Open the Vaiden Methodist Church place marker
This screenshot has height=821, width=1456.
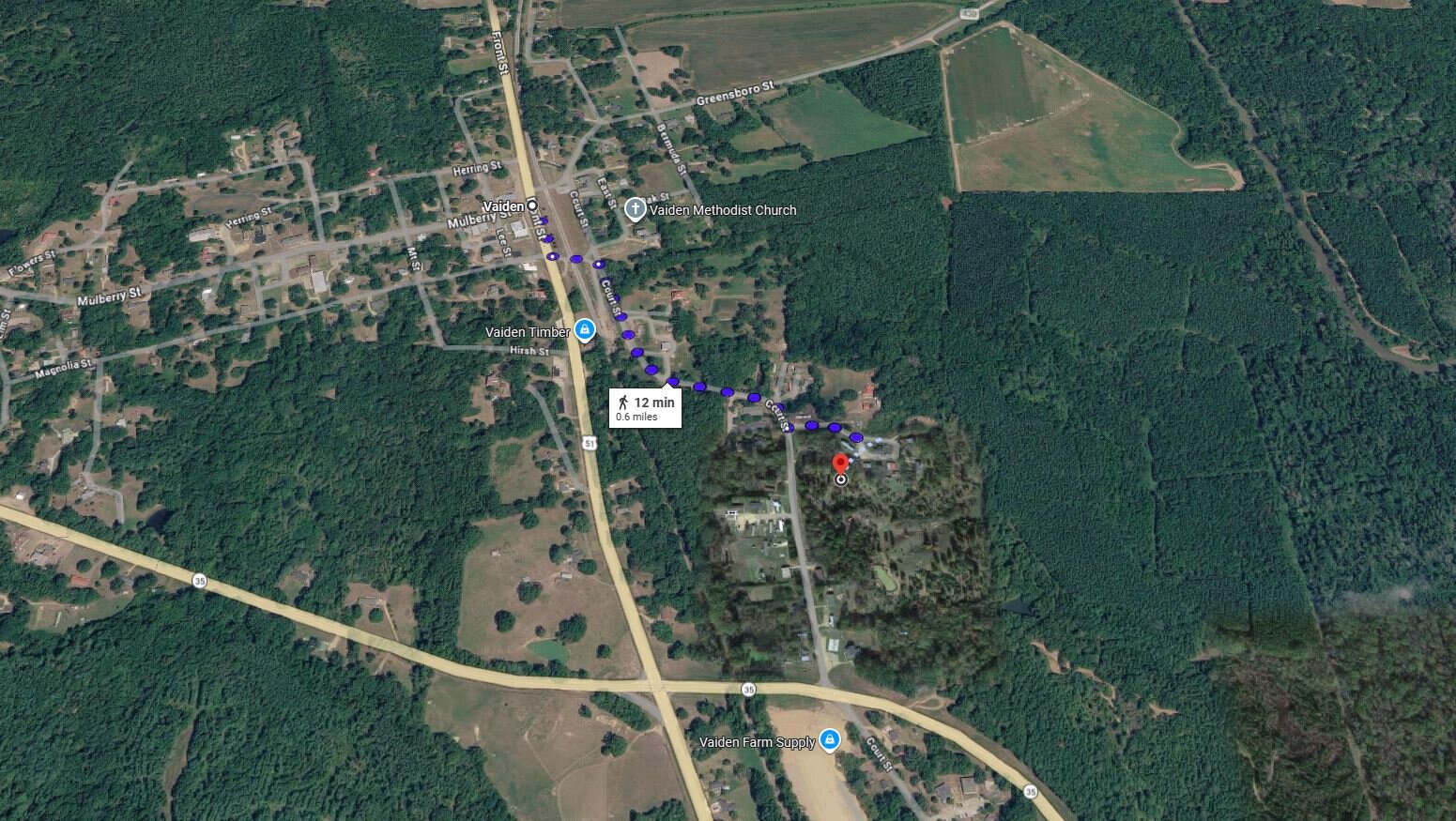[636, 208]
